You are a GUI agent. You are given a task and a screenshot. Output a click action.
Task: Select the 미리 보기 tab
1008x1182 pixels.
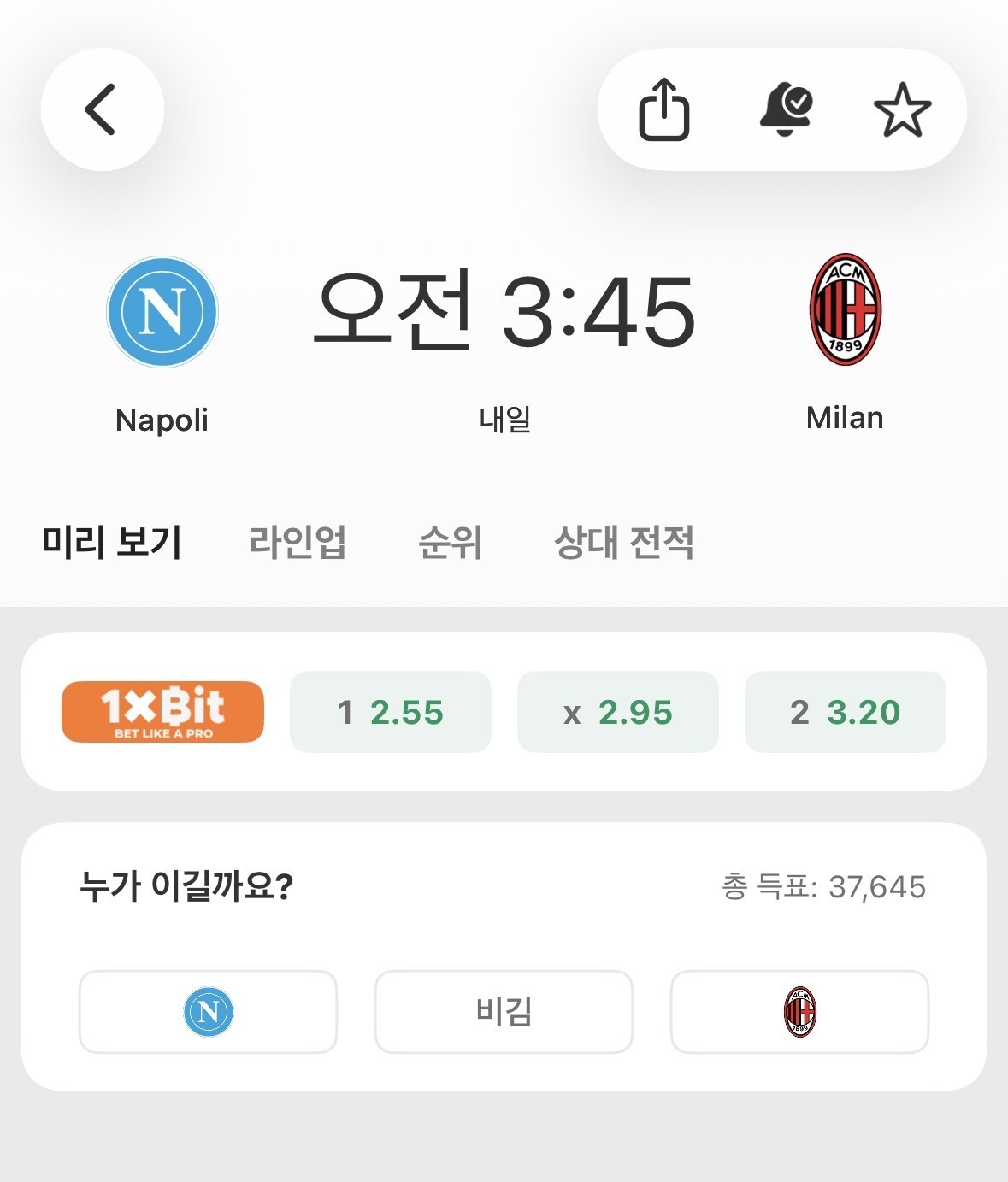[112, 542]
